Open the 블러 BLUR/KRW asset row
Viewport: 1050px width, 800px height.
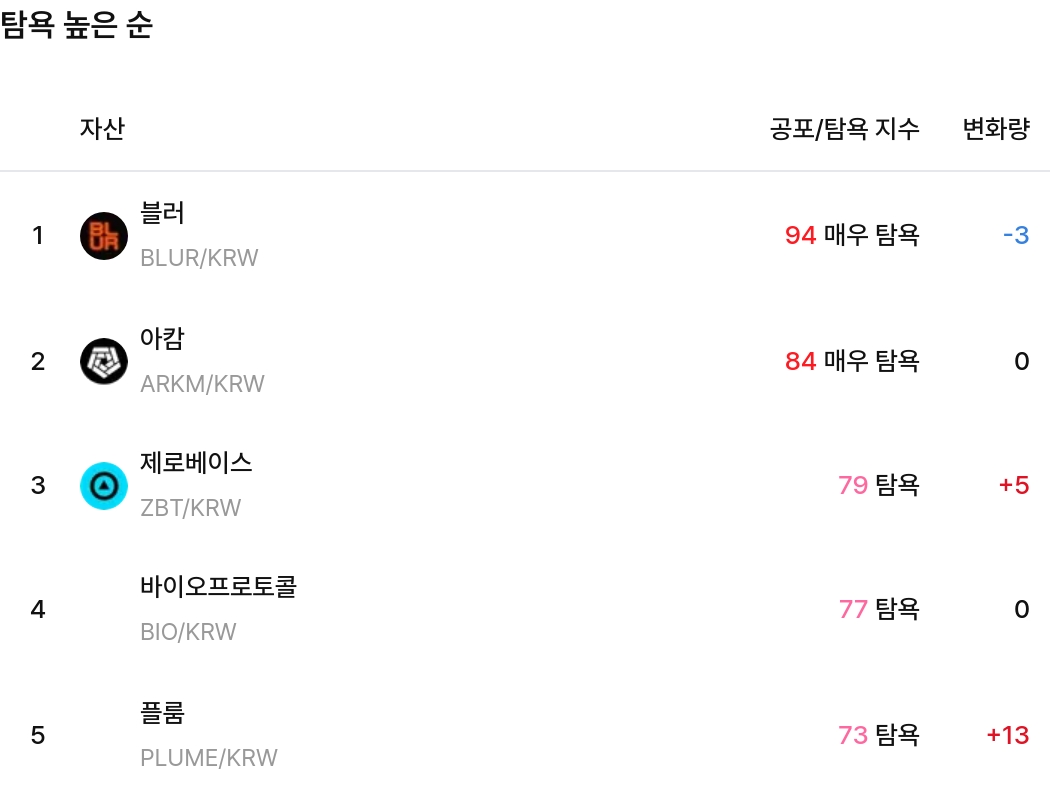coord(199,236)
